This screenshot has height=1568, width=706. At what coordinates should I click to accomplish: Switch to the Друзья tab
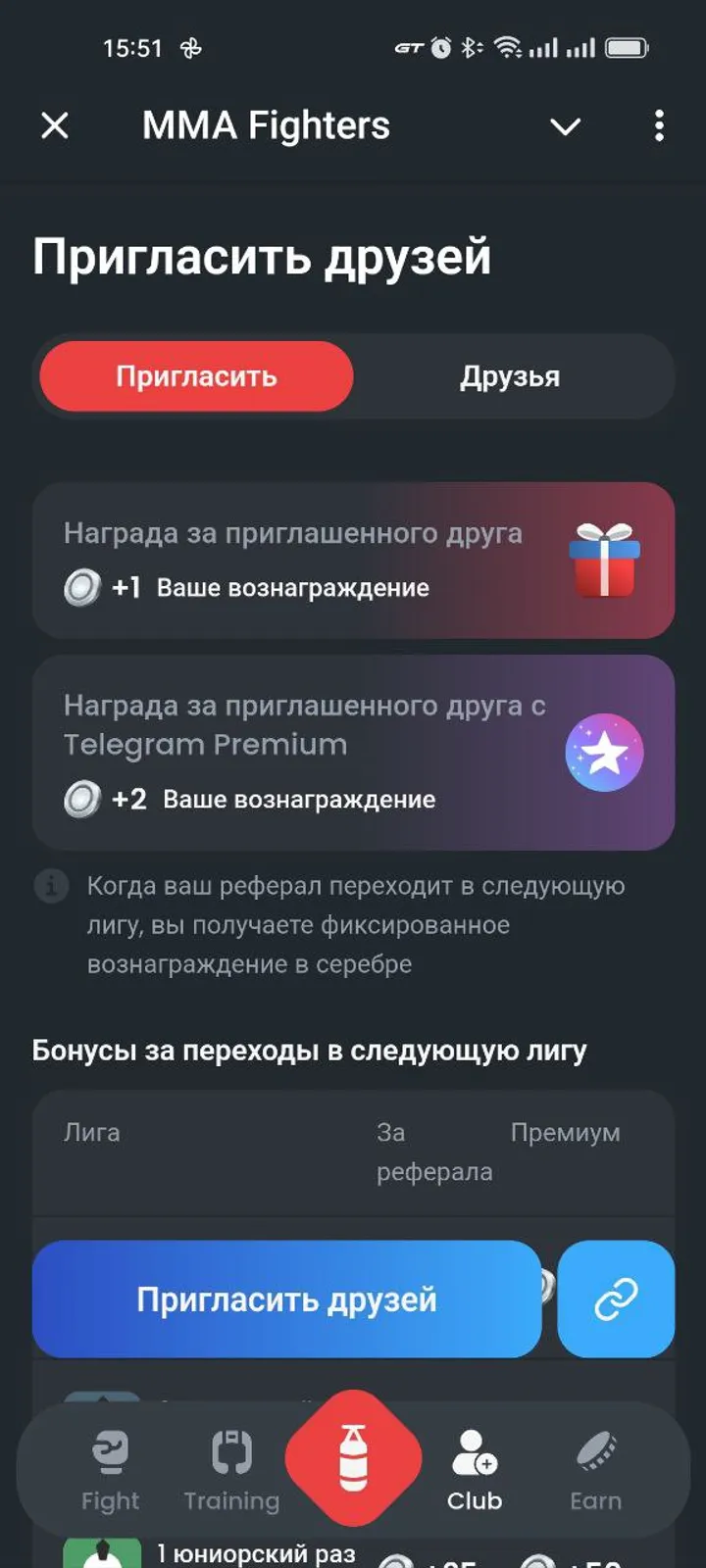(x=510, y=376)
